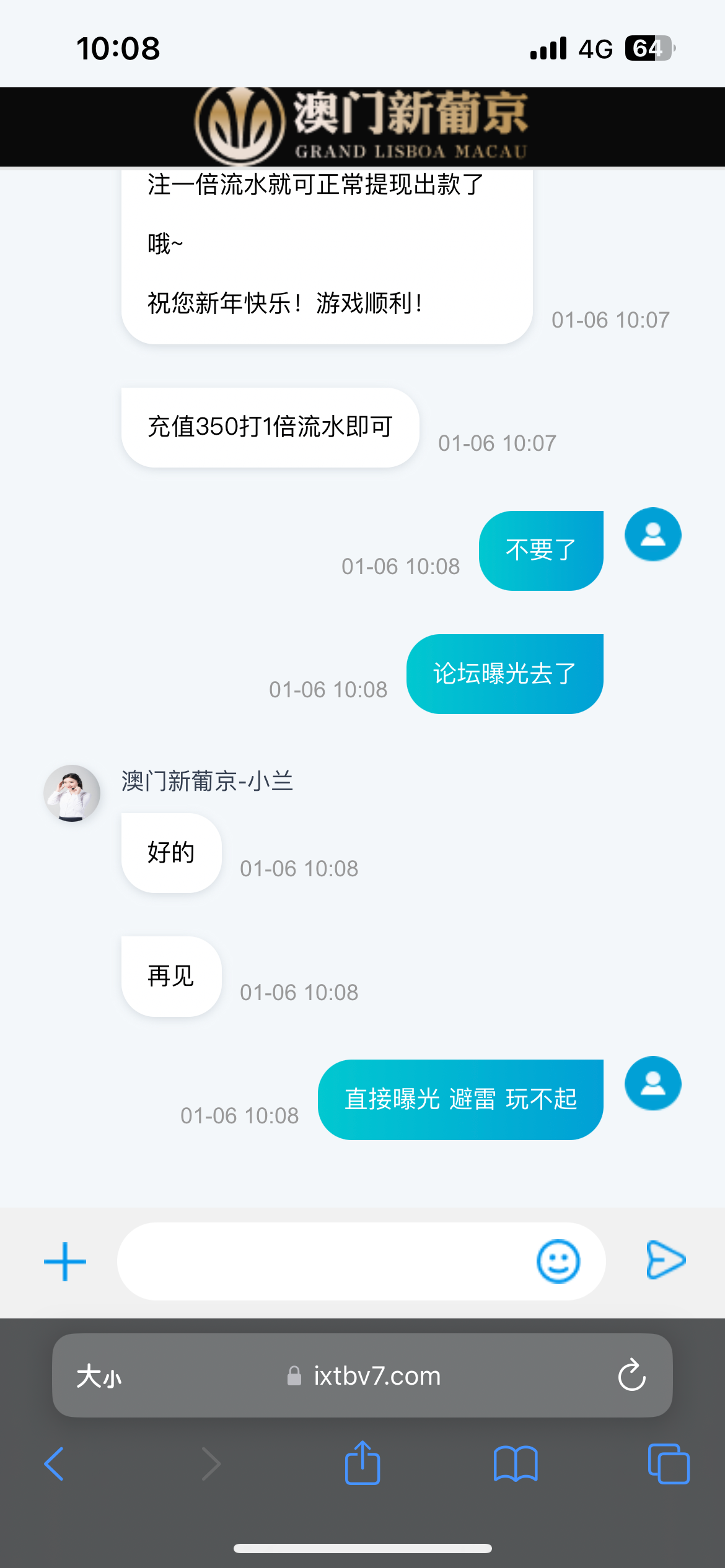Reload the ixtbv7.com page

631,1375
